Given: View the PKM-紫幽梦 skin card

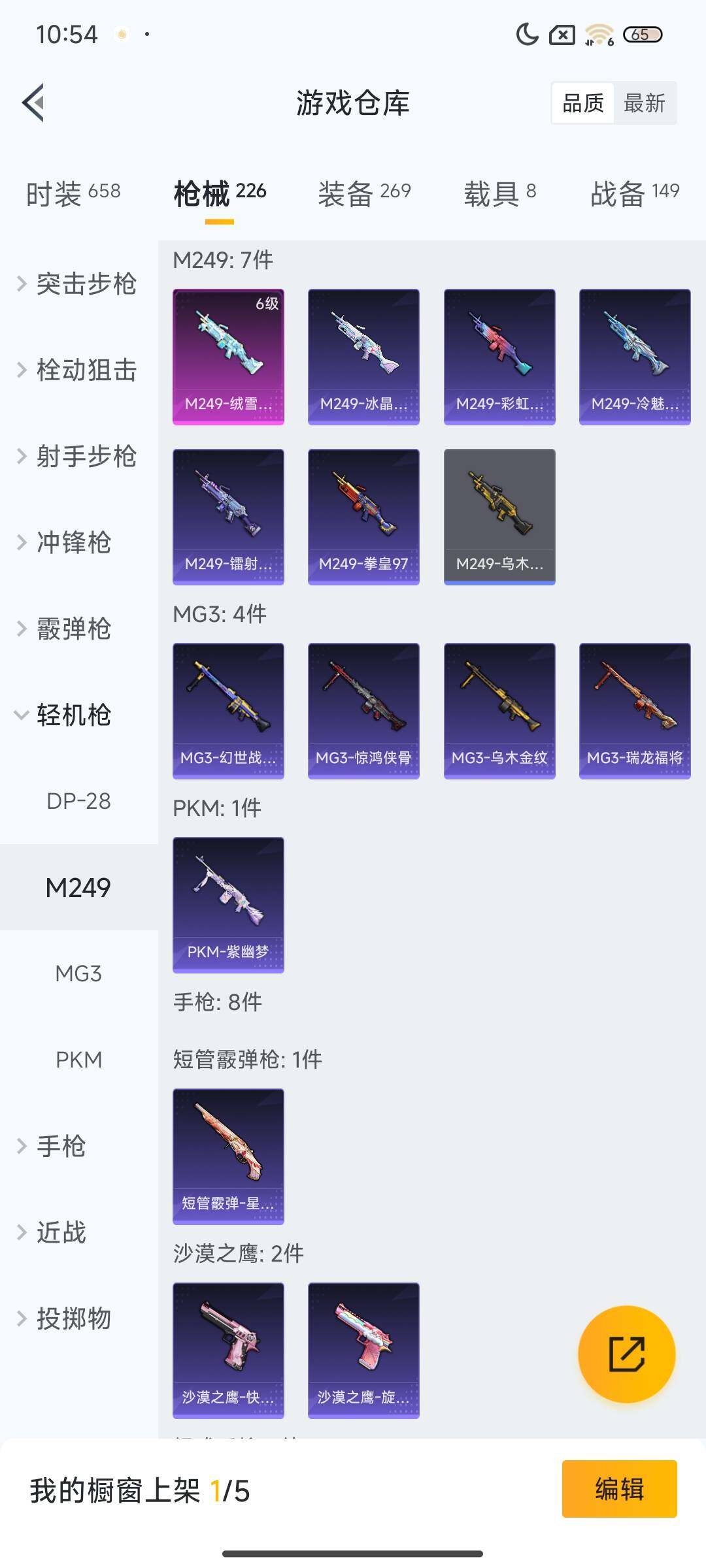Looking at the screenshot, I should (228, 904).
